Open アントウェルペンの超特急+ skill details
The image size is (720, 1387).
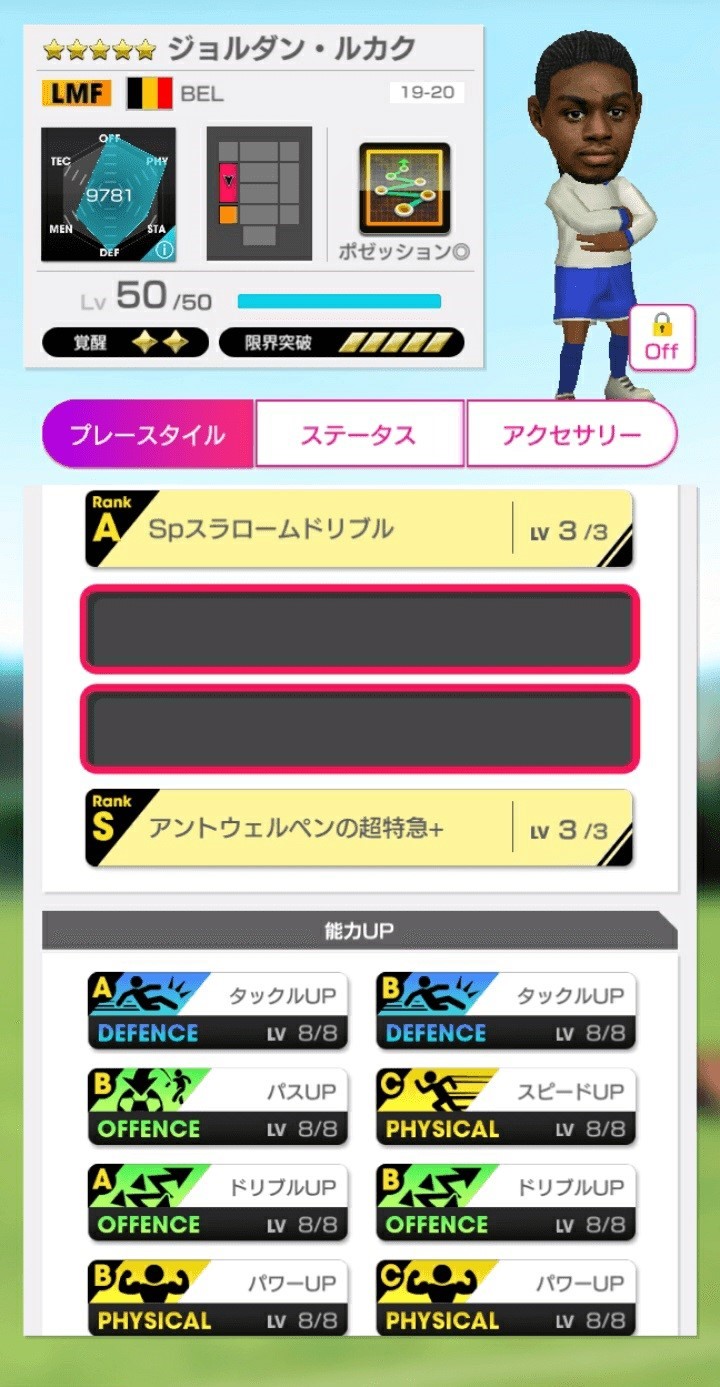(359, 828)
